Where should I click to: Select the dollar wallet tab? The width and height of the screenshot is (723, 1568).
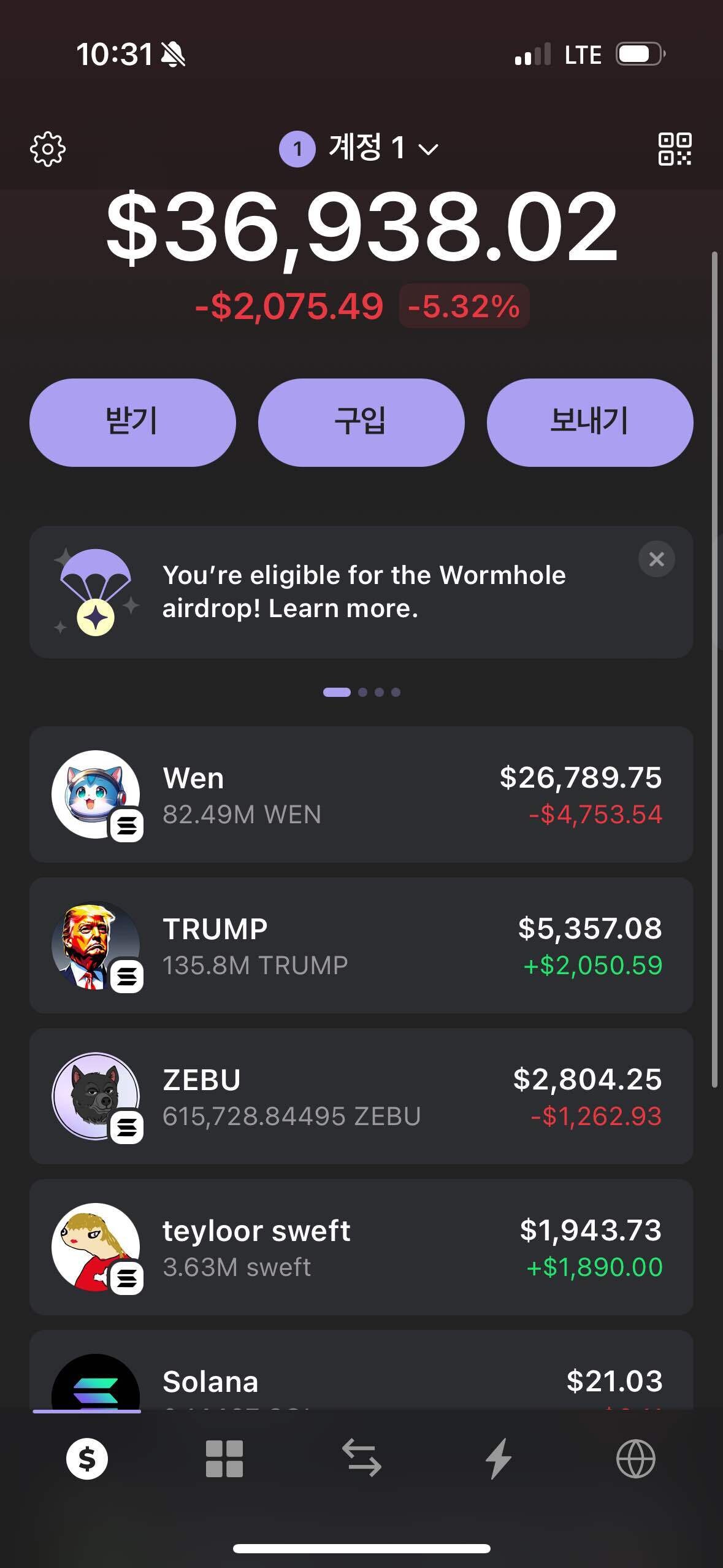click(87, 1459)
